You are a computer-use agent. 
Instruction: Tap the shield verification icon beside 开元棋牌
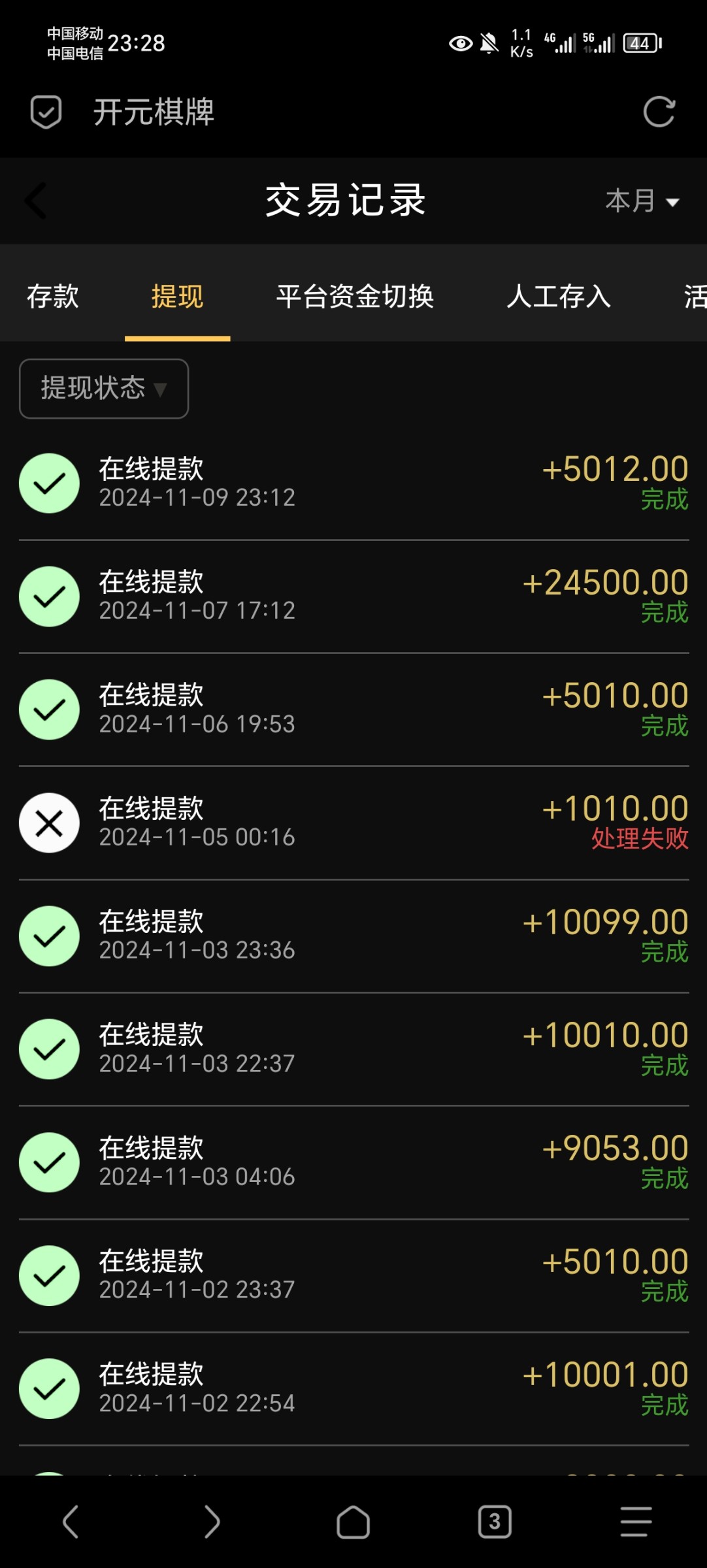(46, 112)
